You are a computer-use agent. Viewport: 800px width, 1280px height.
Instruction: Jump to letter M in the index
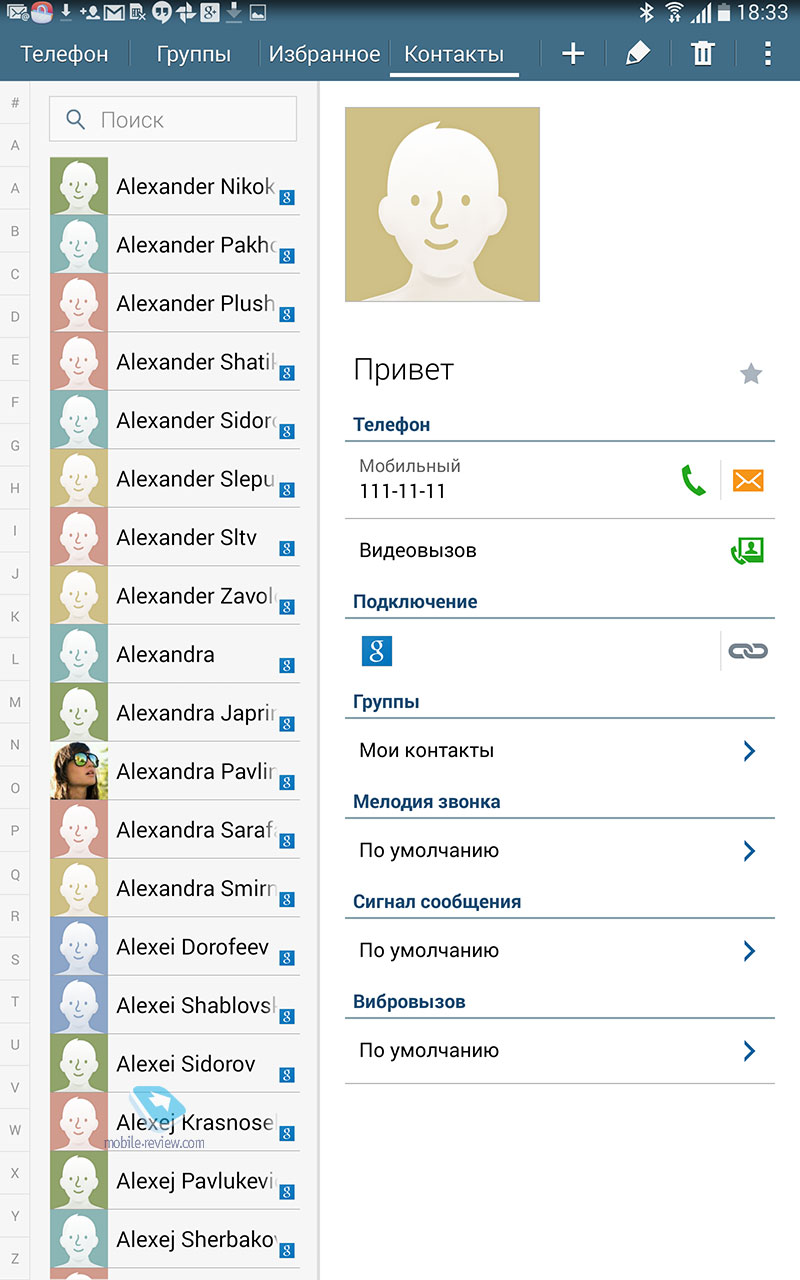coord(15,702)
